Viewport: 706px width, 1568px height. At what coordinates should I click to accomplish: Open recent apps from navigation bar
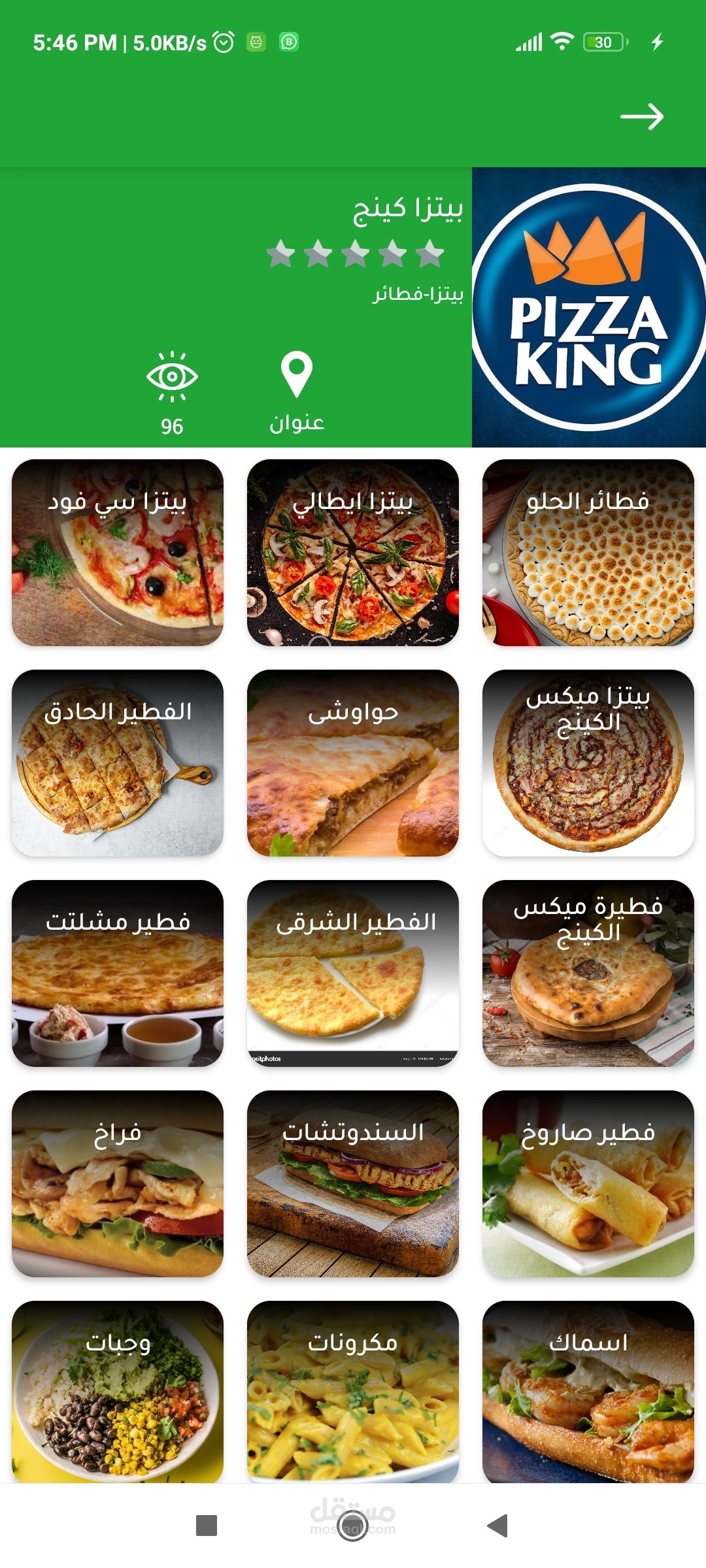click(207, 1526)
